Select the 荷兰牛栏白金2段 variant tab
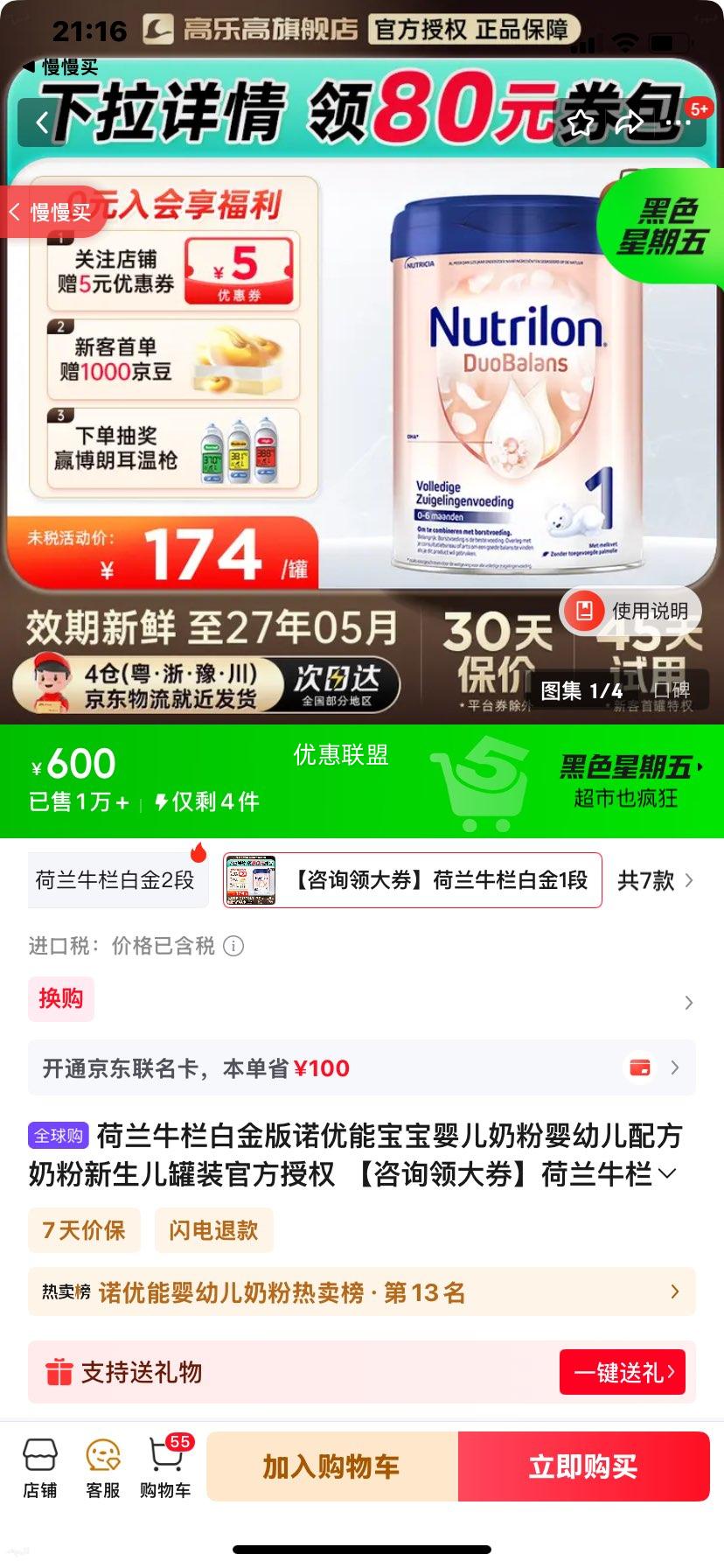 tap(118, 881)
